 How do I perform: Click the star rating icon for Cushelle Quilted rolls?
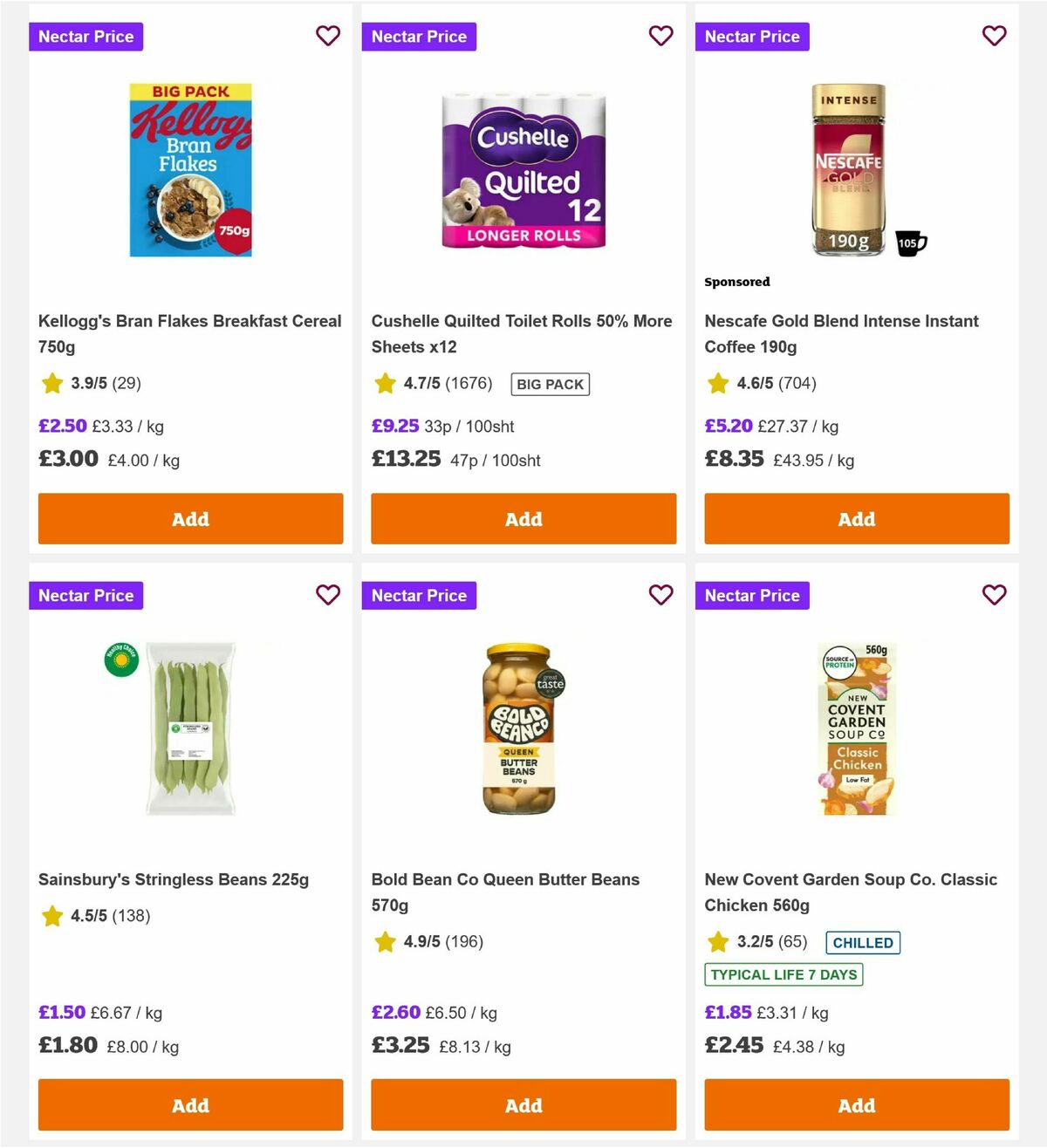pyautogui.click(x=385, y=384)
